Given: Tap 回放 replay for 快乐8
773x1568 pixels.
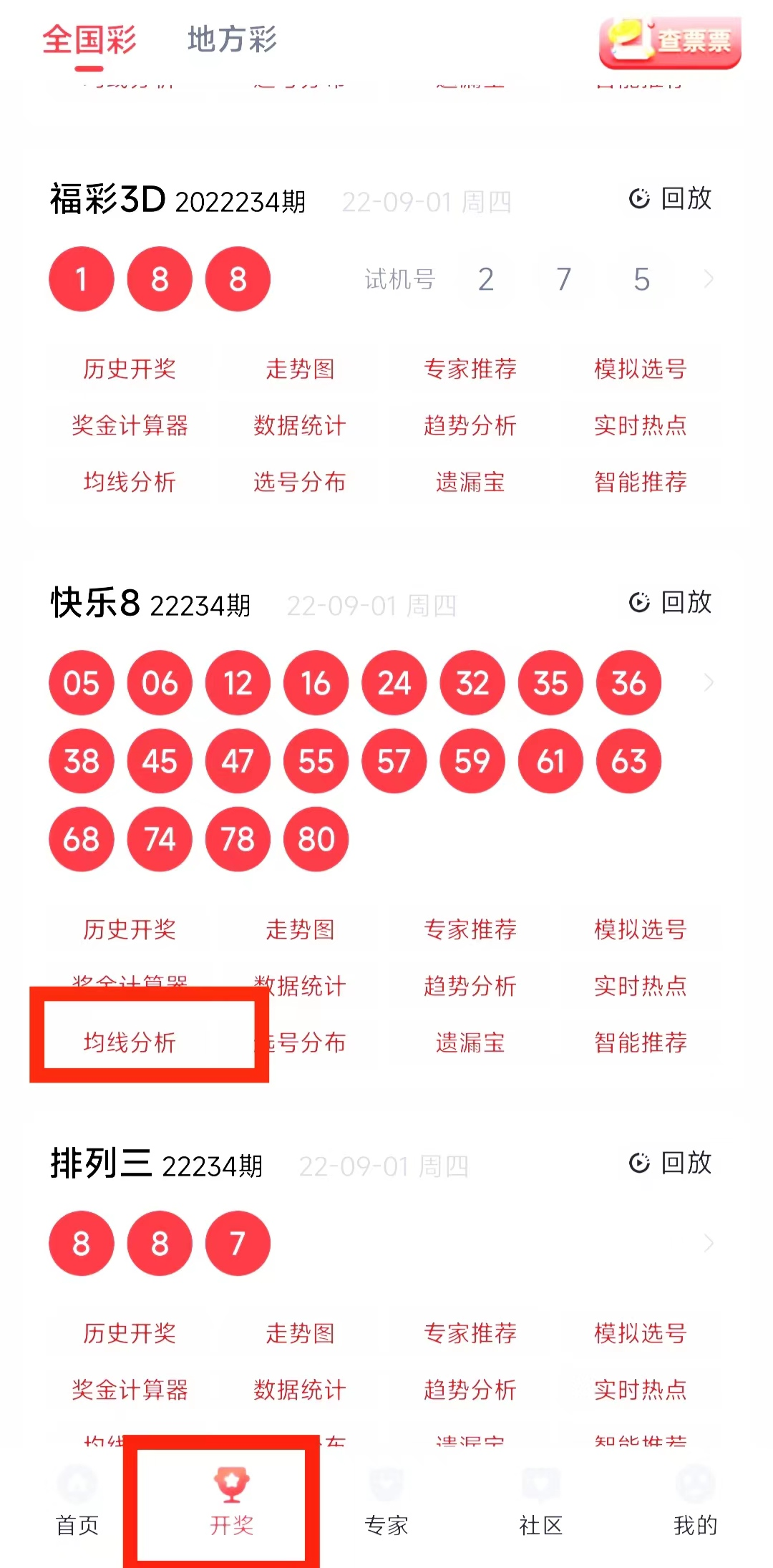Looking at the screenshot, I should click(671, 602).
